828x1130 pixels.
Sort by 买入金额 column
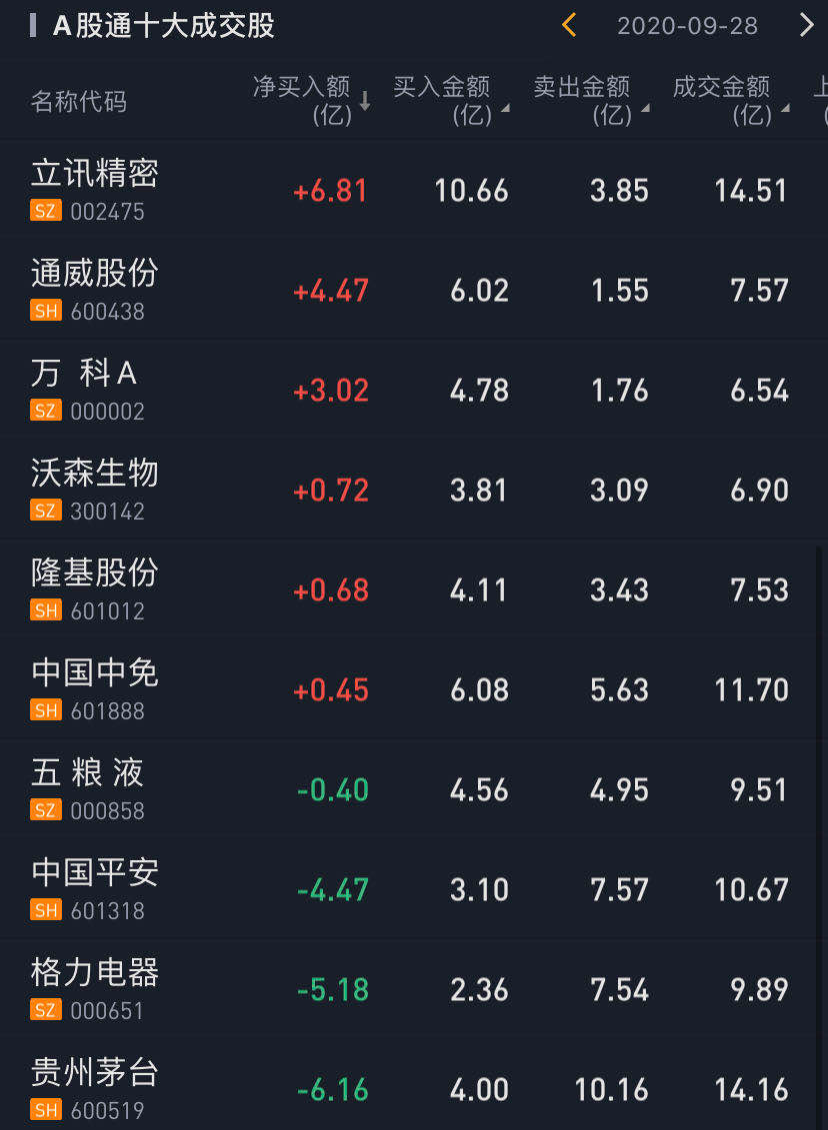(x=450, y=100)
